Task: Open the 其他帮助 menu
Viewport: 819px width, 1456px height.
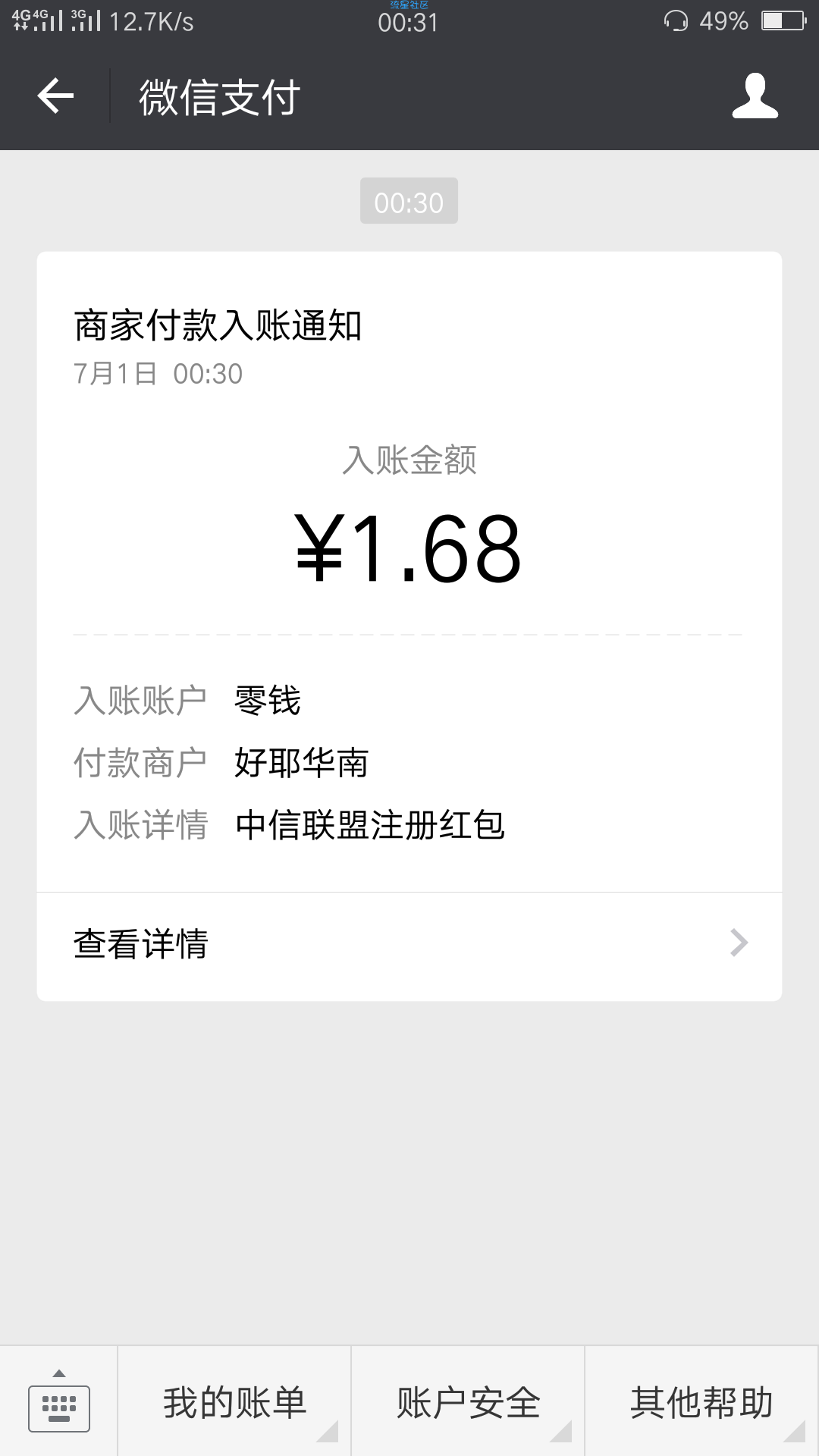Action: tap(701, 1401)
